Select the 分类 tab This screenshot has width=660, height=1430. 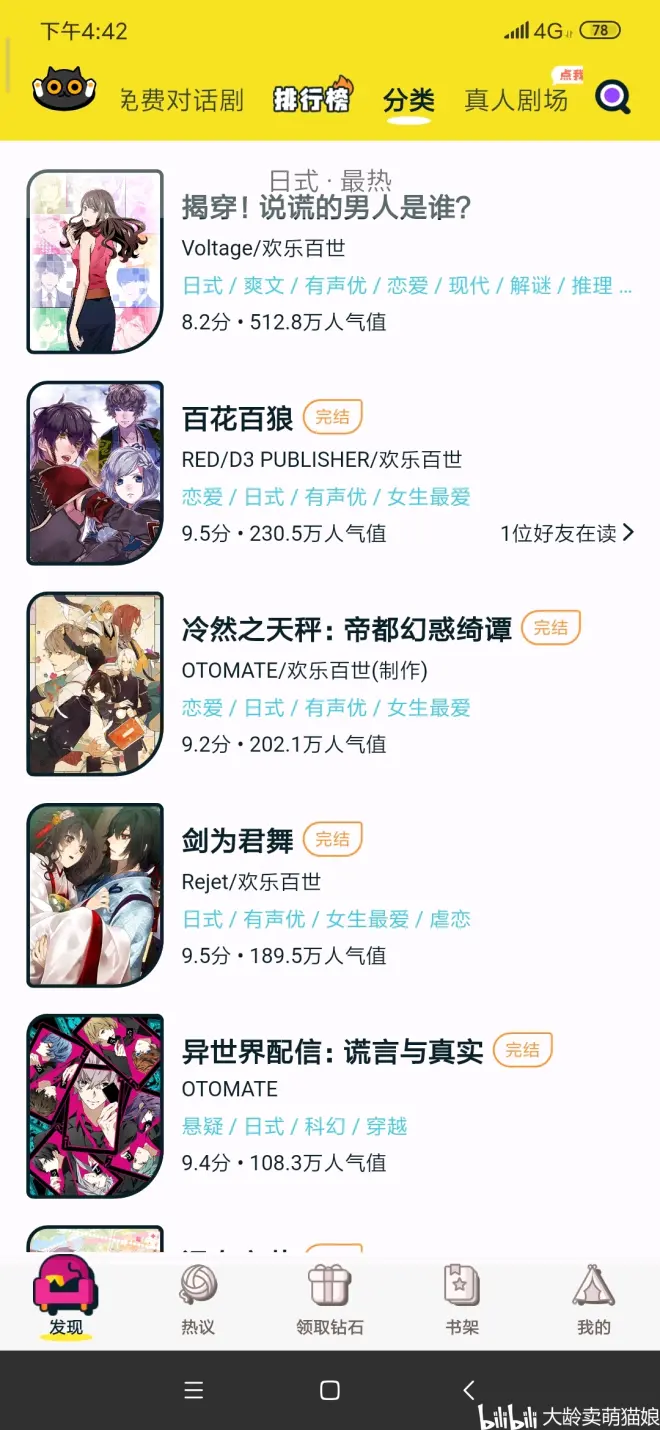click(408, 100)
